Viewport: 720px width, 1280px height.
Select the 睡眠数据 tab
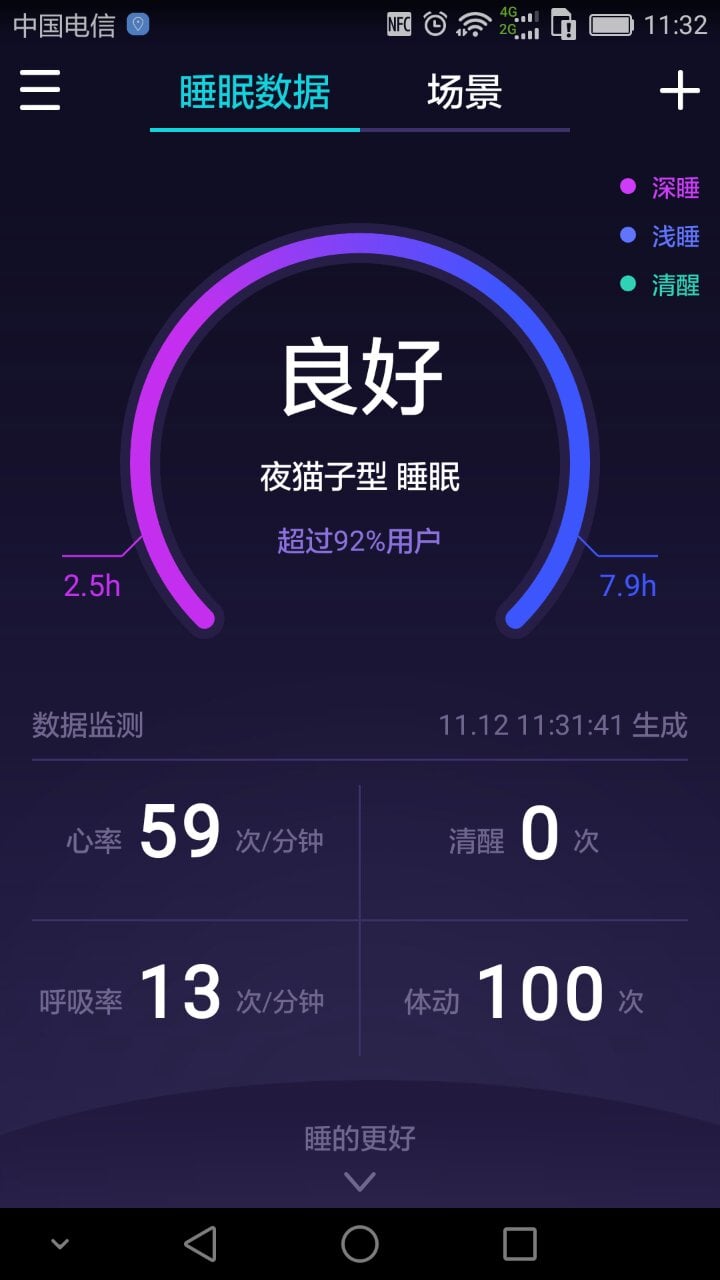255,92
